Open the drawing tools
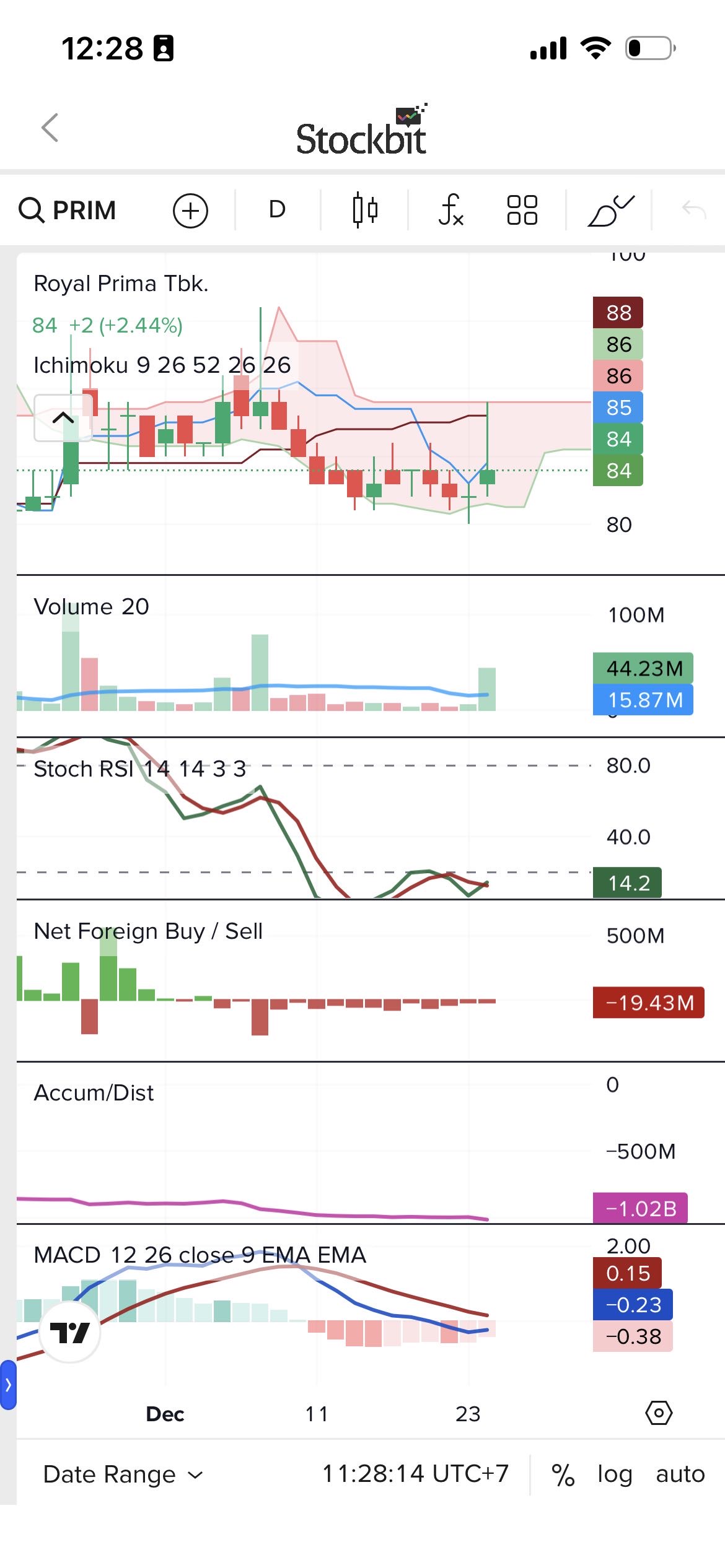 click(x=610, y=211)
